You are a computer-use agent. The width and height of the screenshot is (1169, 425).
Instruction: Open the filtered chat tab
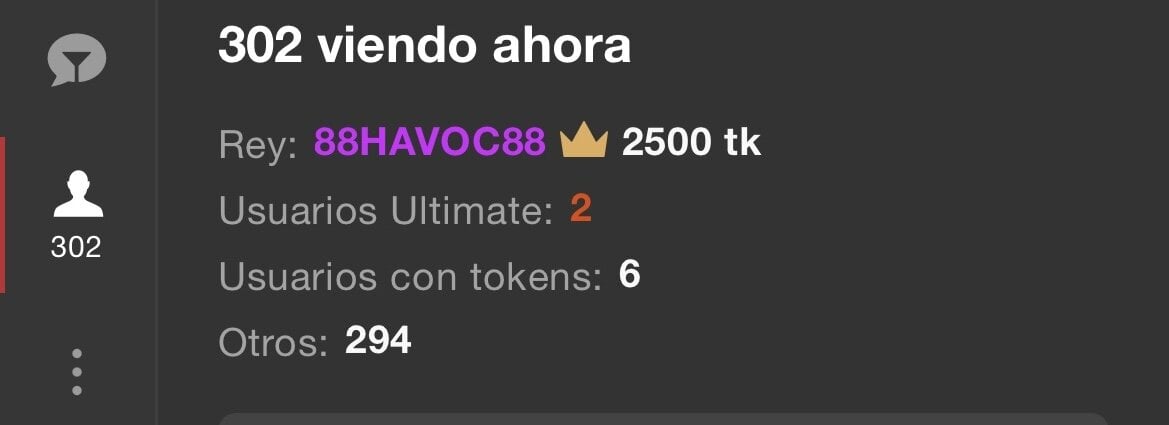[77, 61]
